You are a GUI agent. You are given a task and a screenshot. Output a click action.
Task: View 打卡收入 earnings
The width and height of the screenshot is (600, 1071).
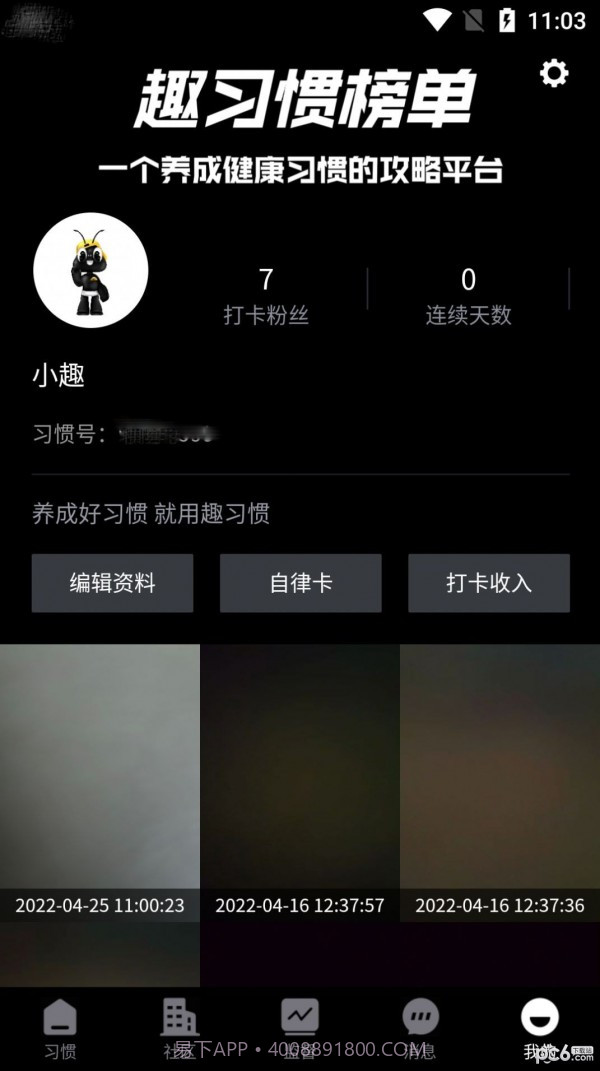click(488, 583)
